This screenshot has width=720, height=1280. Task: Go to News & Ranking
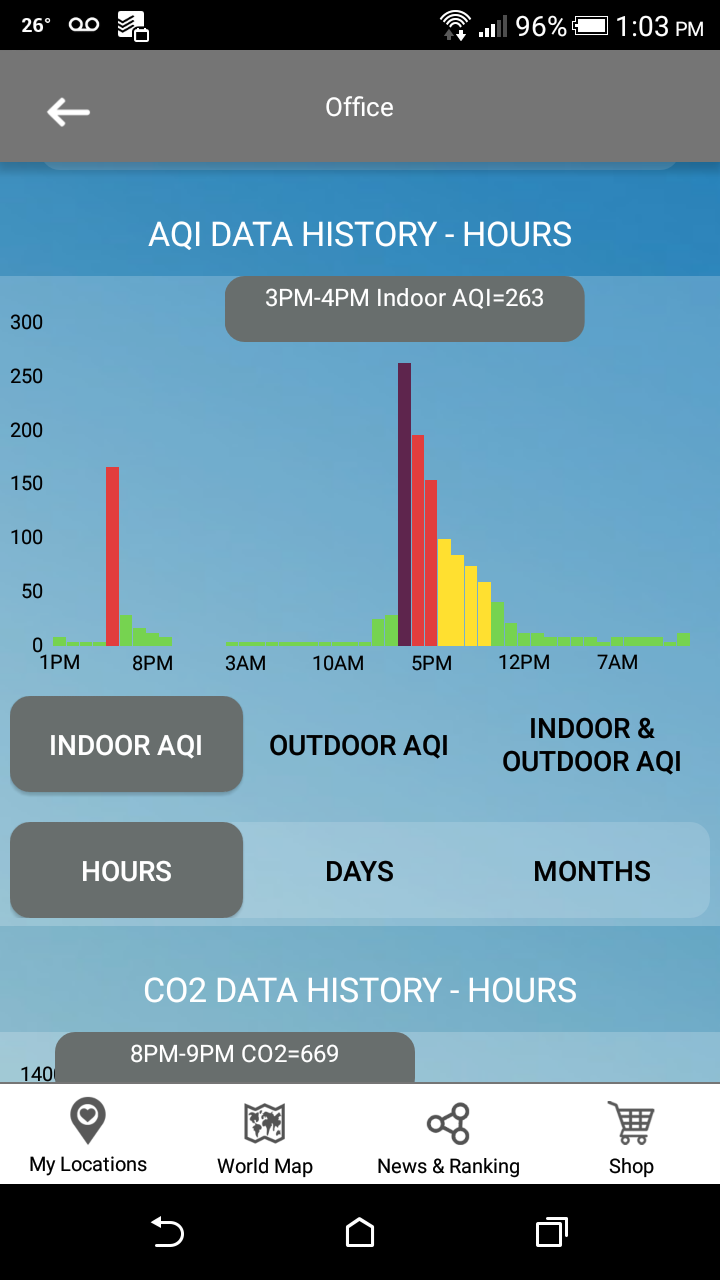tap(448, 1136)
